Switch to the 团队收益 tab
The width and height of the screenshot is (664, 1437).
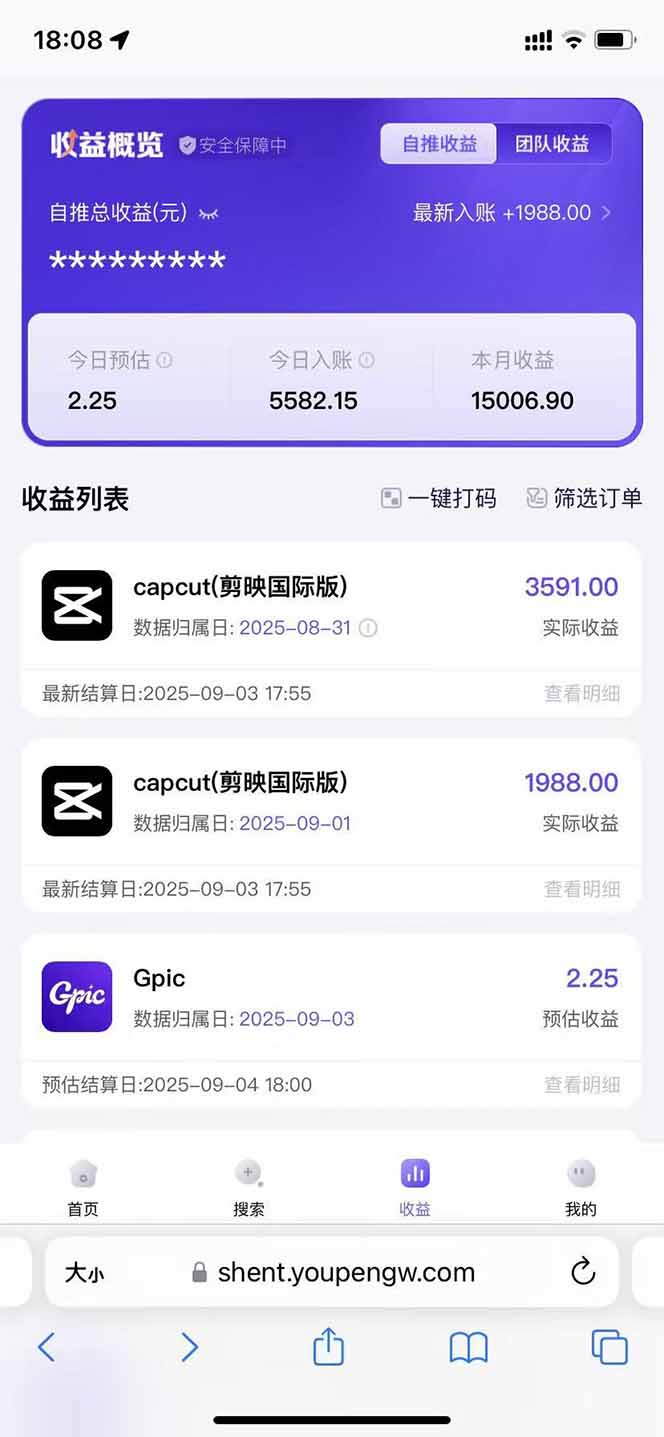[552, 144]
